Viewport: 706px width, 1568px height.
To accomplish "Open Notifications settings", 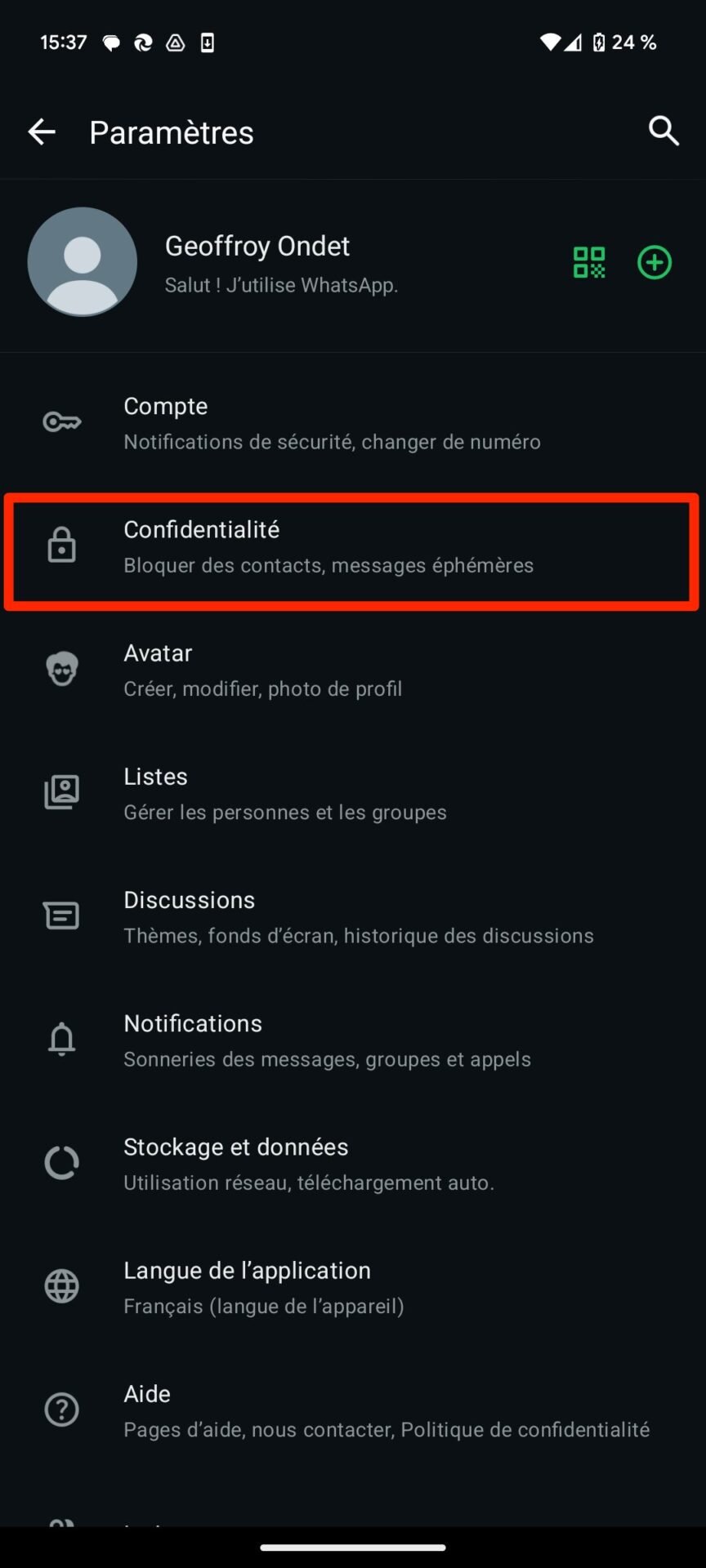I will (x=353, y=1040).
